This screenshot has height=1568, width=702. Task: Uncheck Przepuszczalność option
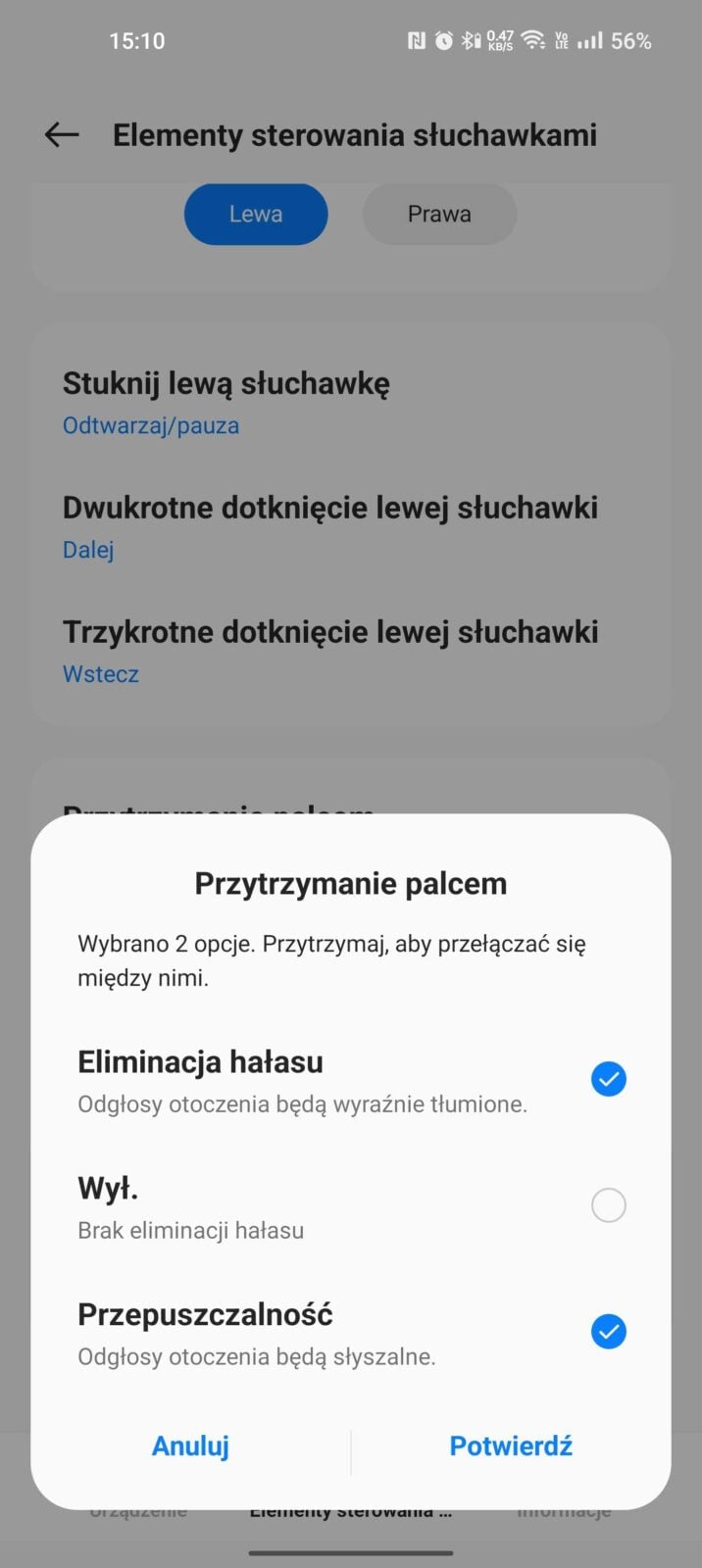click(x=608, y=1332)
